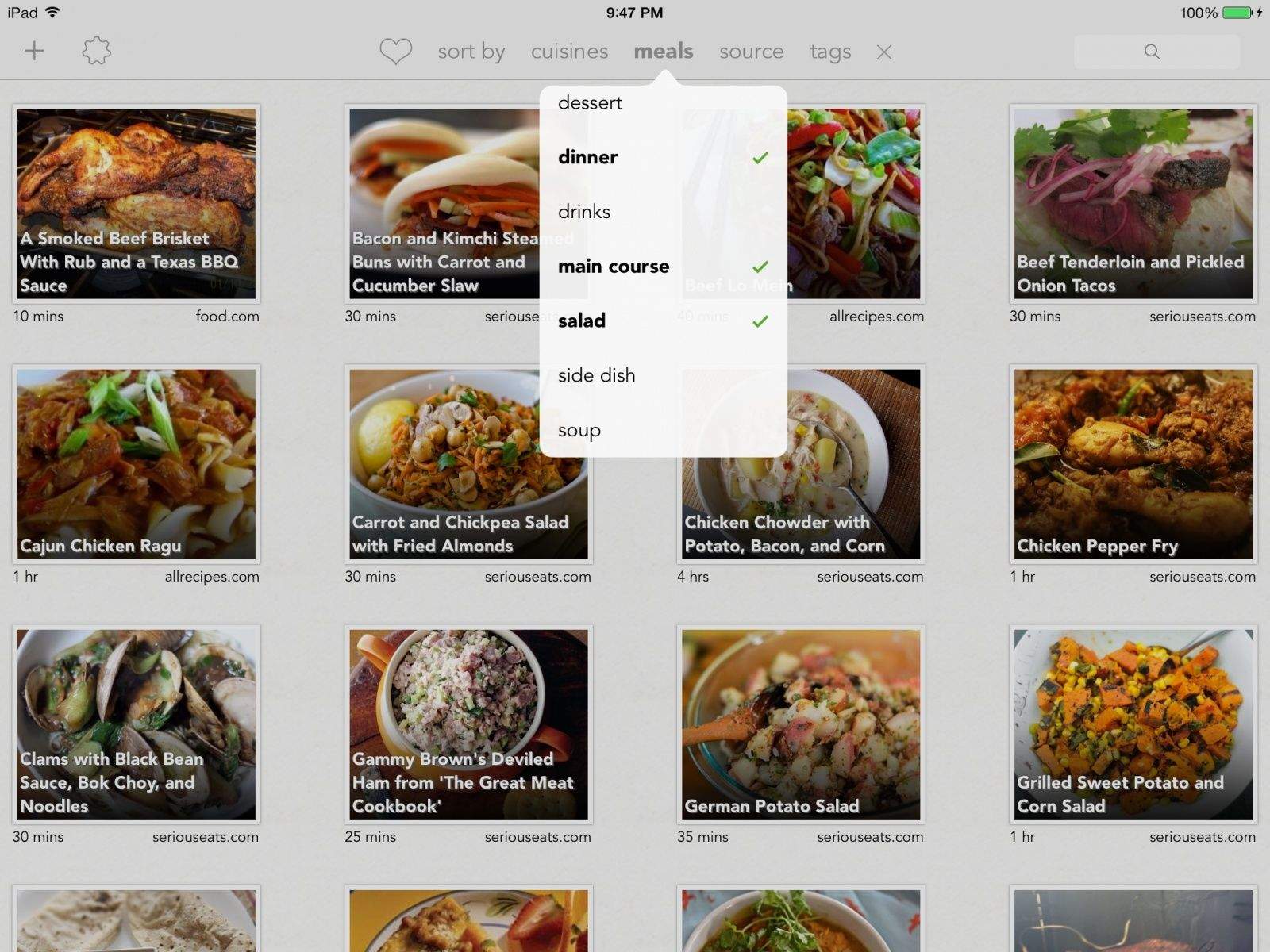Tap the search field
Viewport: 1270px width, 952px height.
[x=1156, y=52]
